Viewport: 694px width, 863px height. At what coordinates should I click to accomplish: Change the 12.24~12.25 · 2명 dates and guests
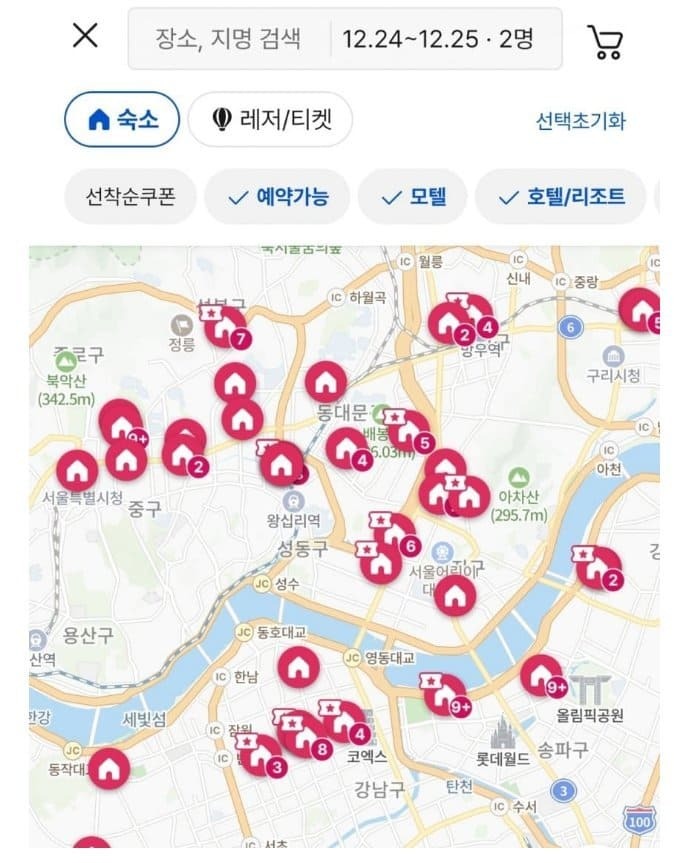[438, 39]
